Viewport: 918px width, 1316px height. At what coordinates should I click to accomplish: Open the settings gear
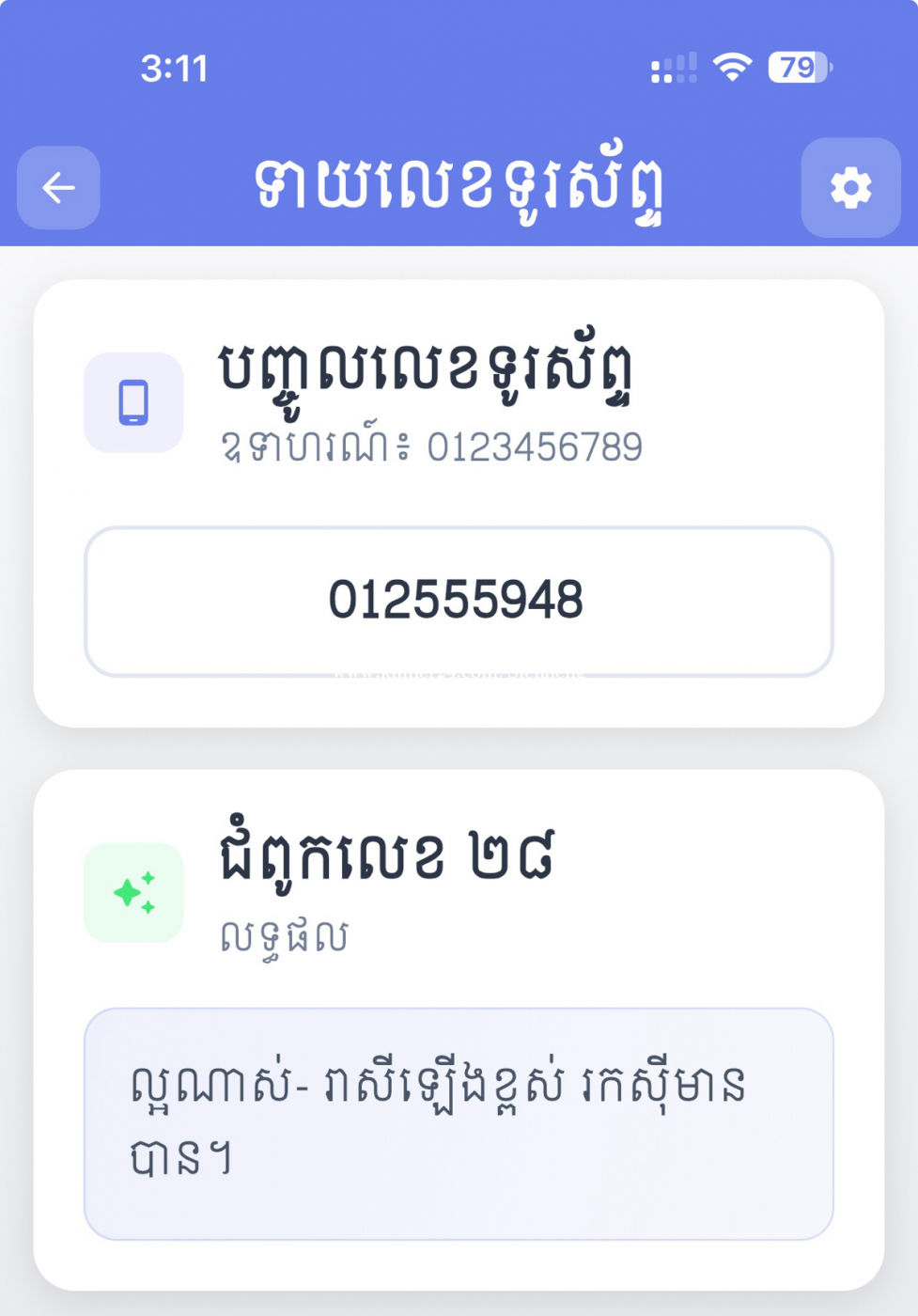(x=850, y=188)
